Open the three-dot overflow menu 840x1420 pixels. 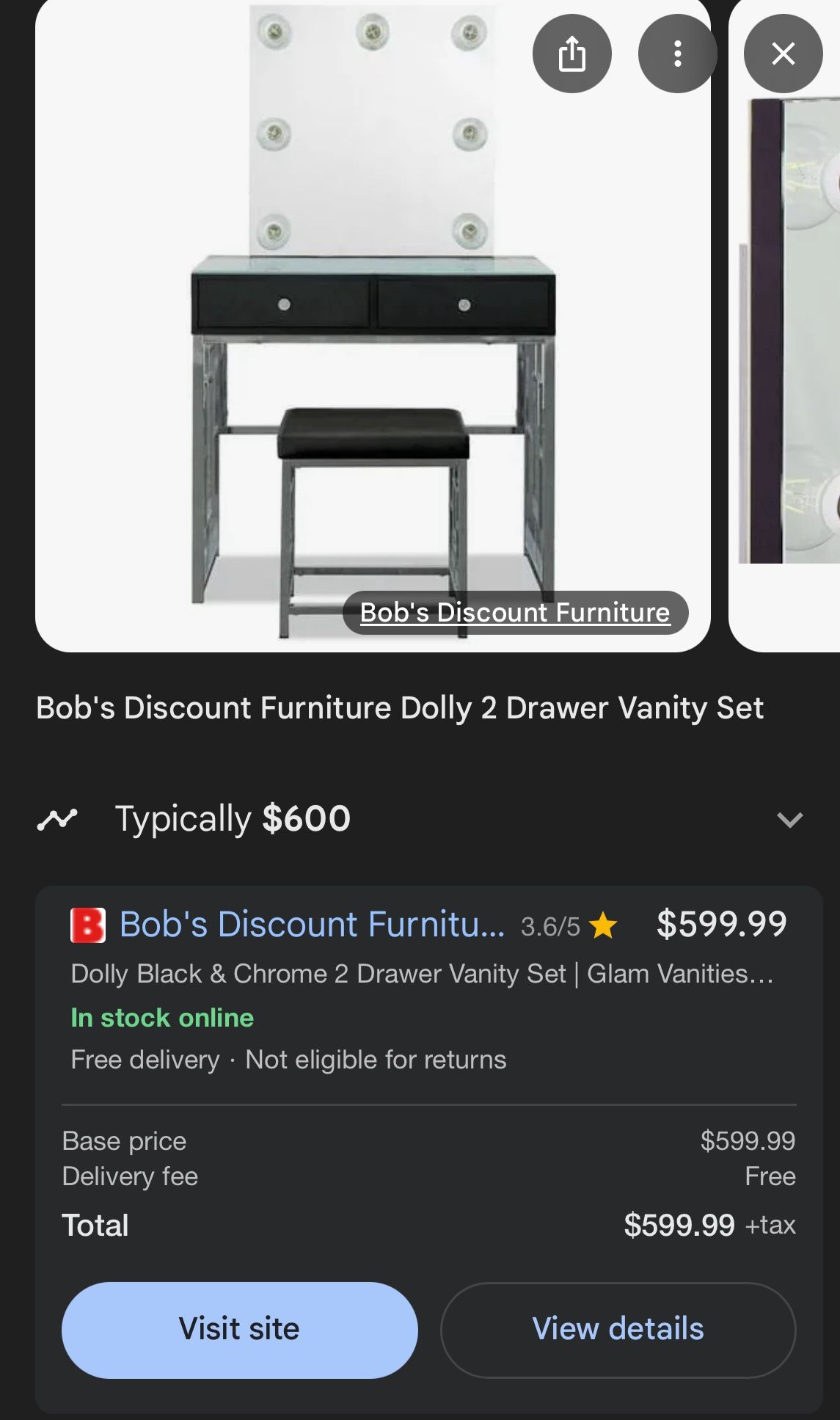(677, 54)
